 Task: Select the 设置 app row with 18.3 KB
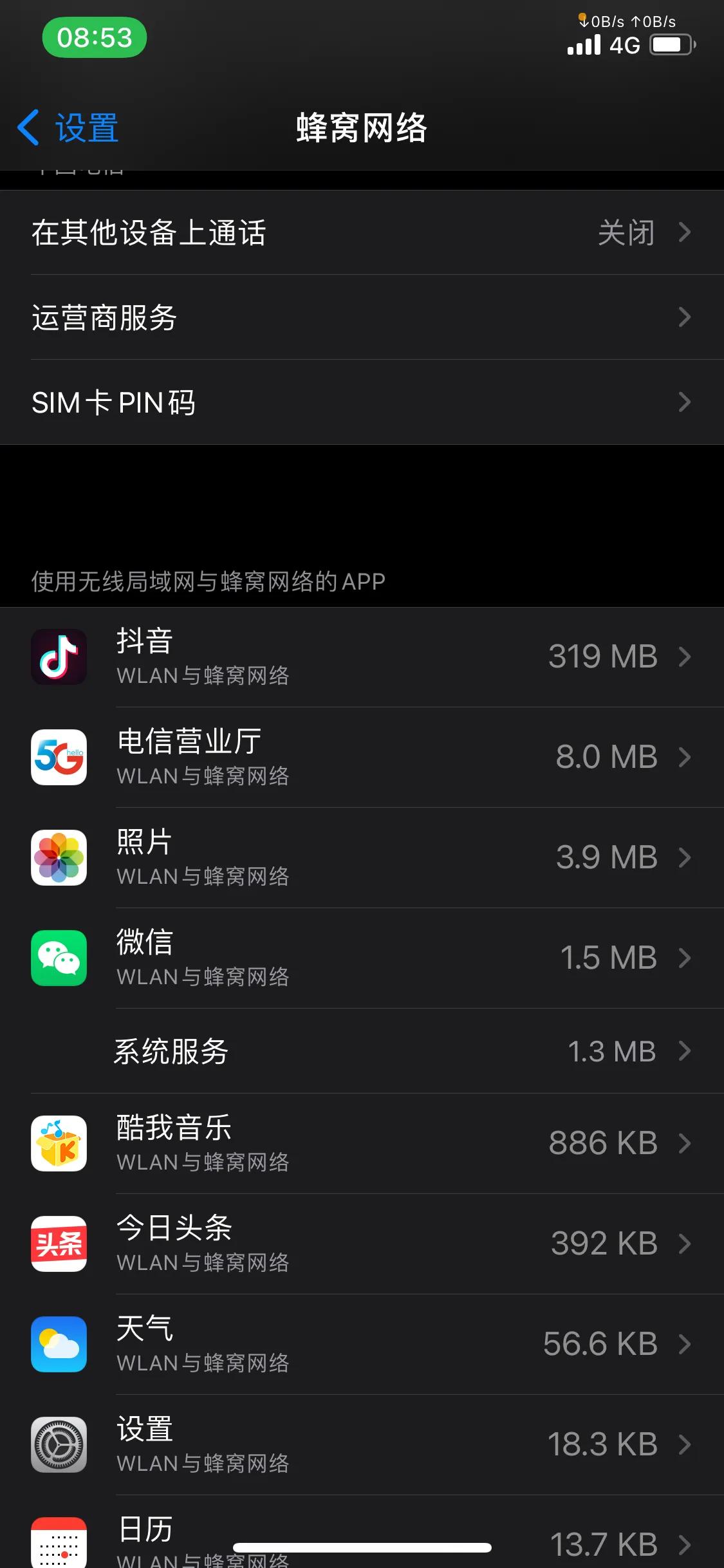(x=362, y=1444)
